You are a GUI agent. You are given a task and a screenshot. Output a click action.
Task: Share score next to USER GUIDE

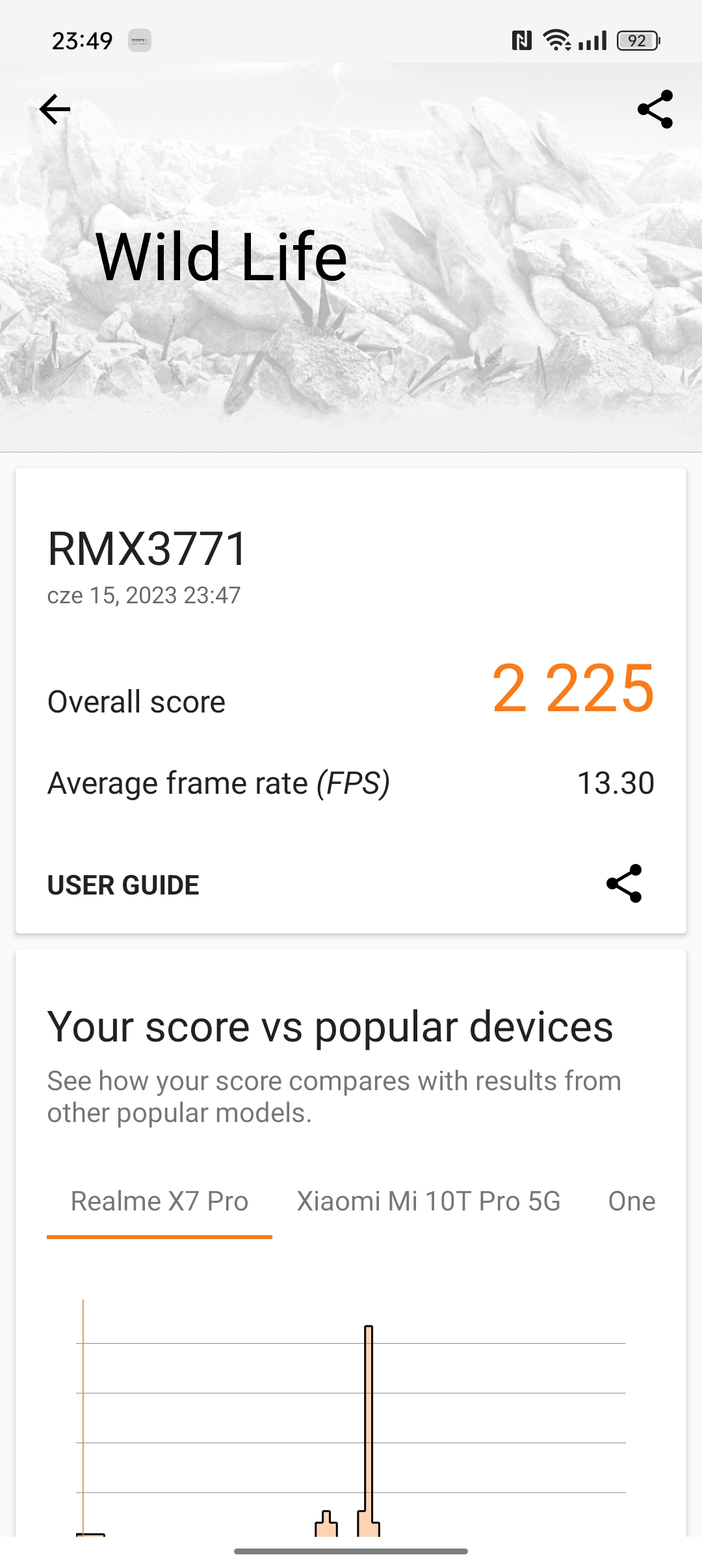point(624,883)
